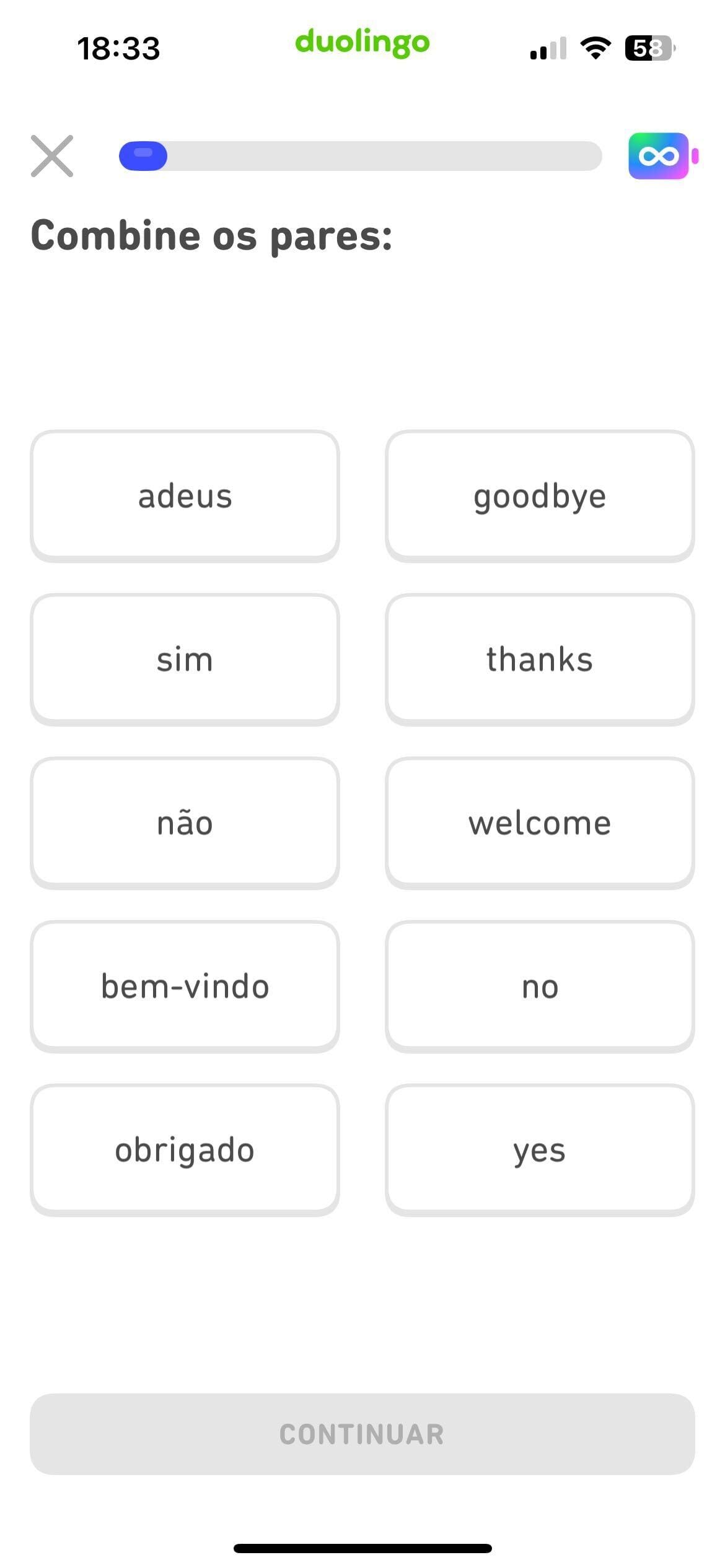
Task: Tap the "bem-vindo" card
Action: [x=185, y=987]
